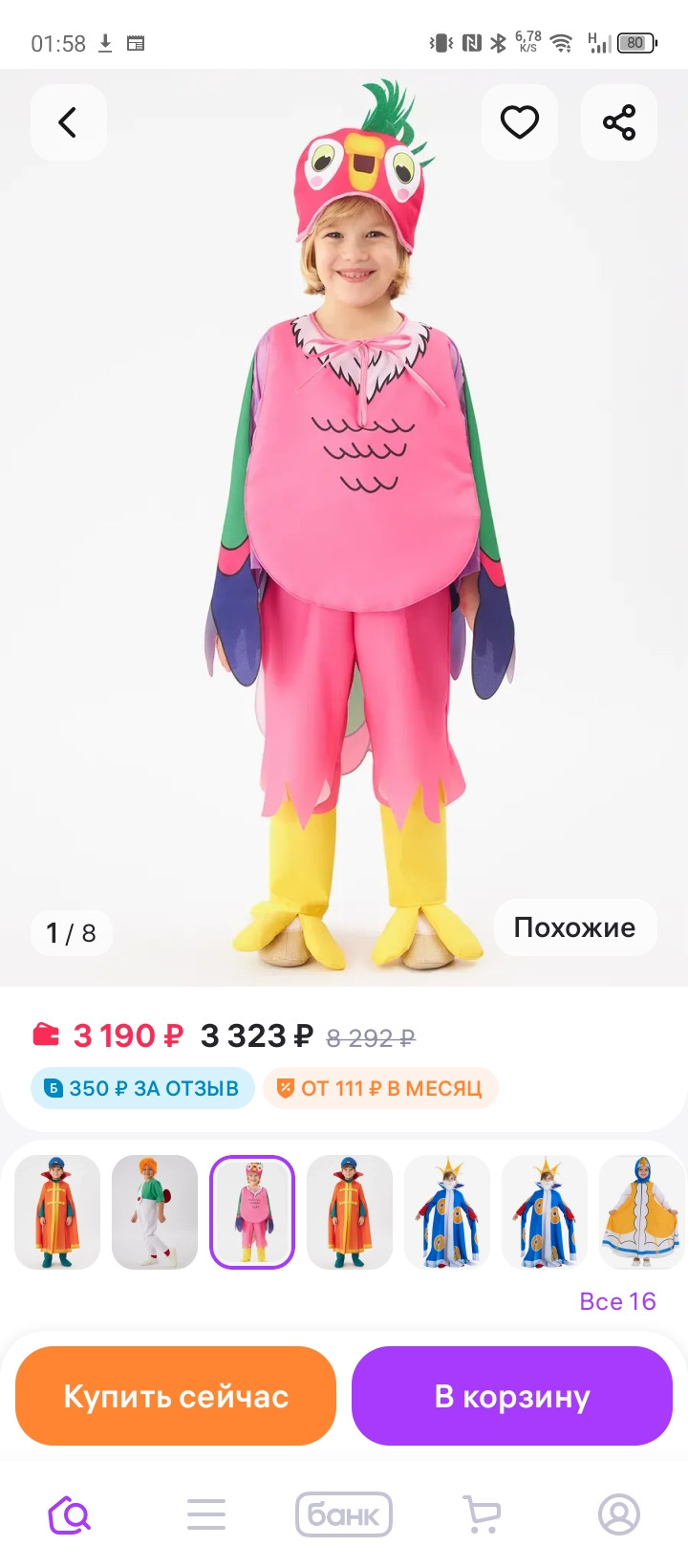Select the white costume with orange wig variant
Viewport: 688px width, 1568px height.
155,1212
